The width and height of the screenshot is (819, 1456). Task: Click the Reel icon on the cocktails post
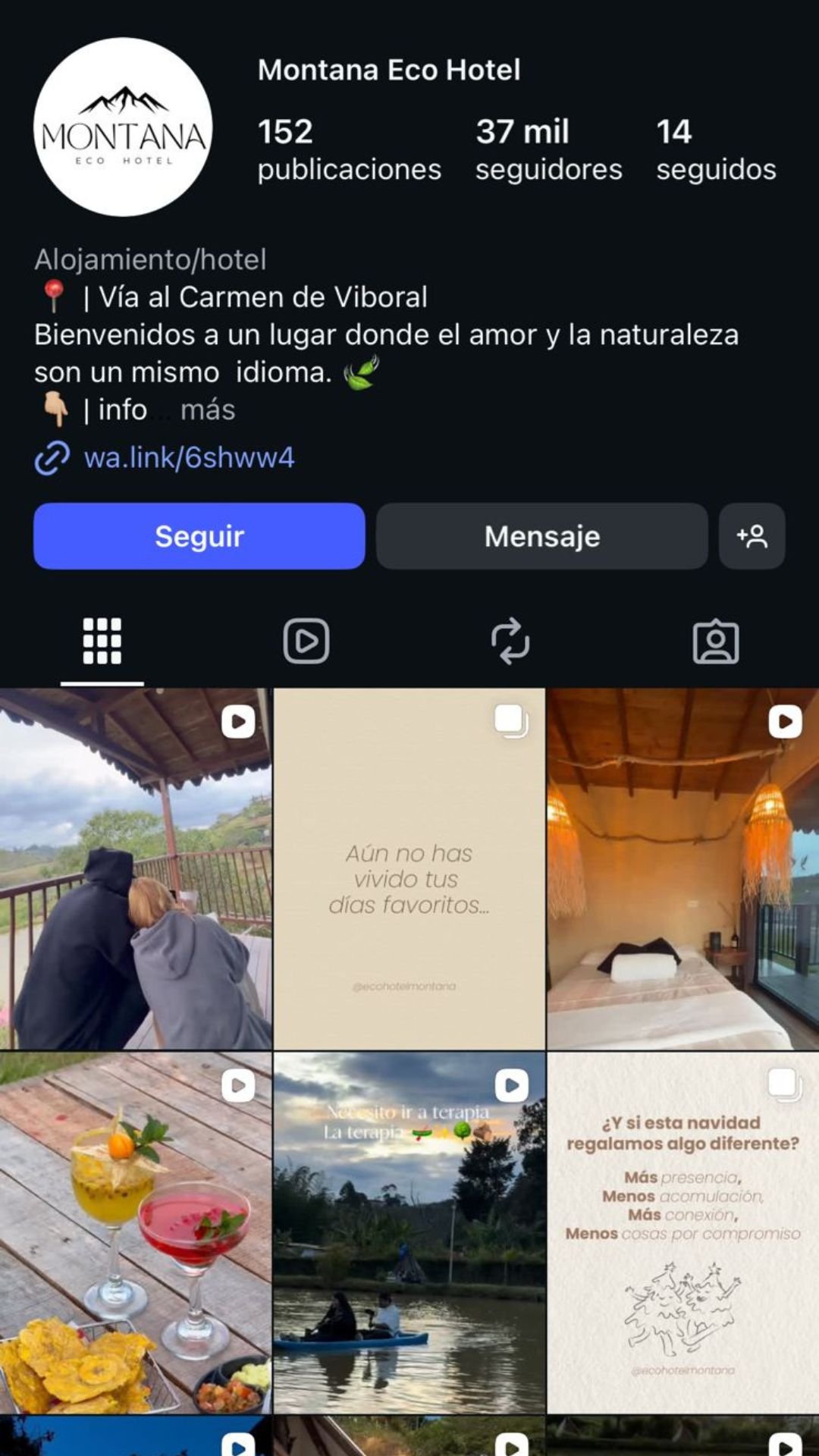click(237, 1086)
